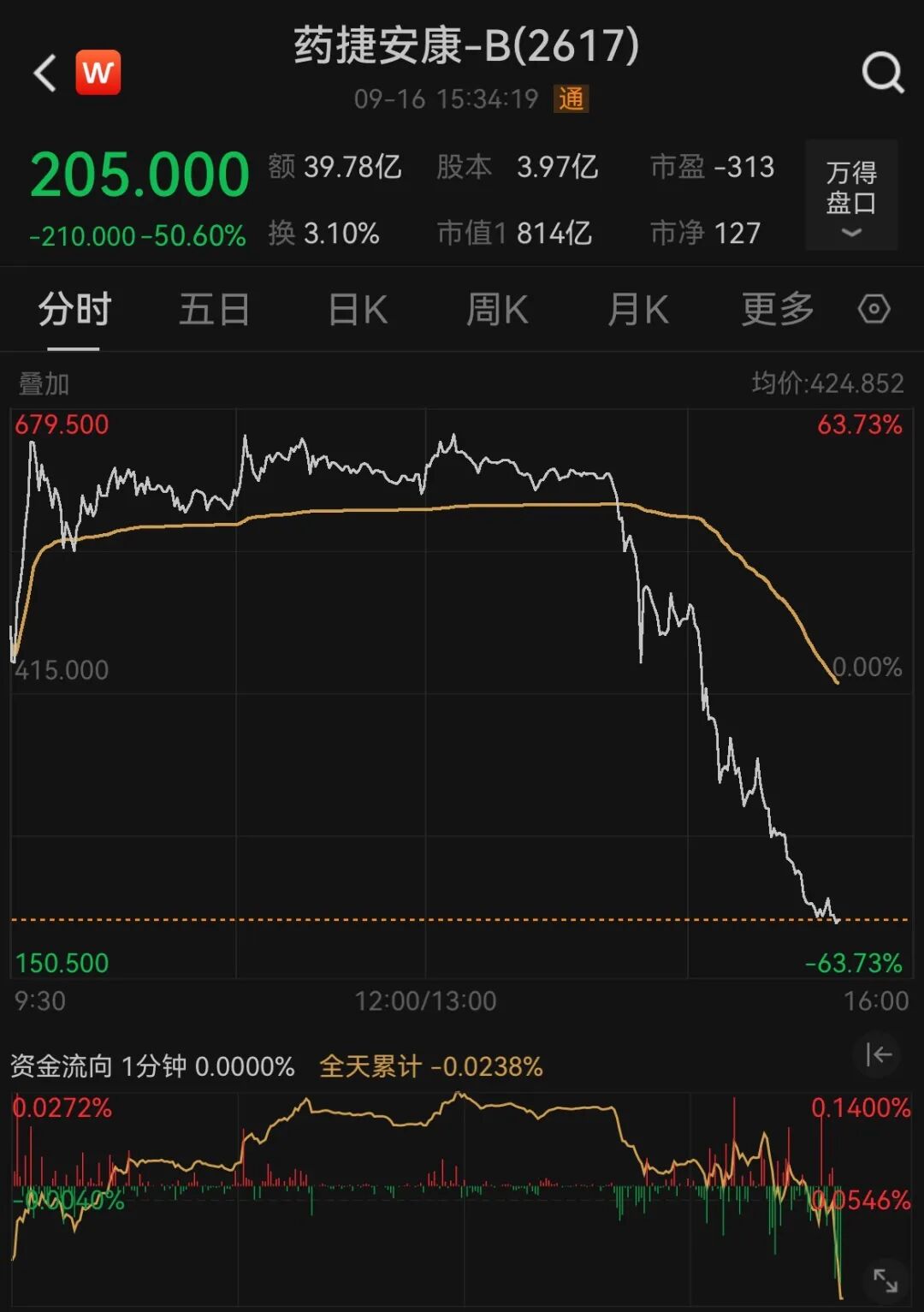This screenshot has width=924, height=1312.
Task: Switch to the 分时 chart tab
Action: [74, 309]
